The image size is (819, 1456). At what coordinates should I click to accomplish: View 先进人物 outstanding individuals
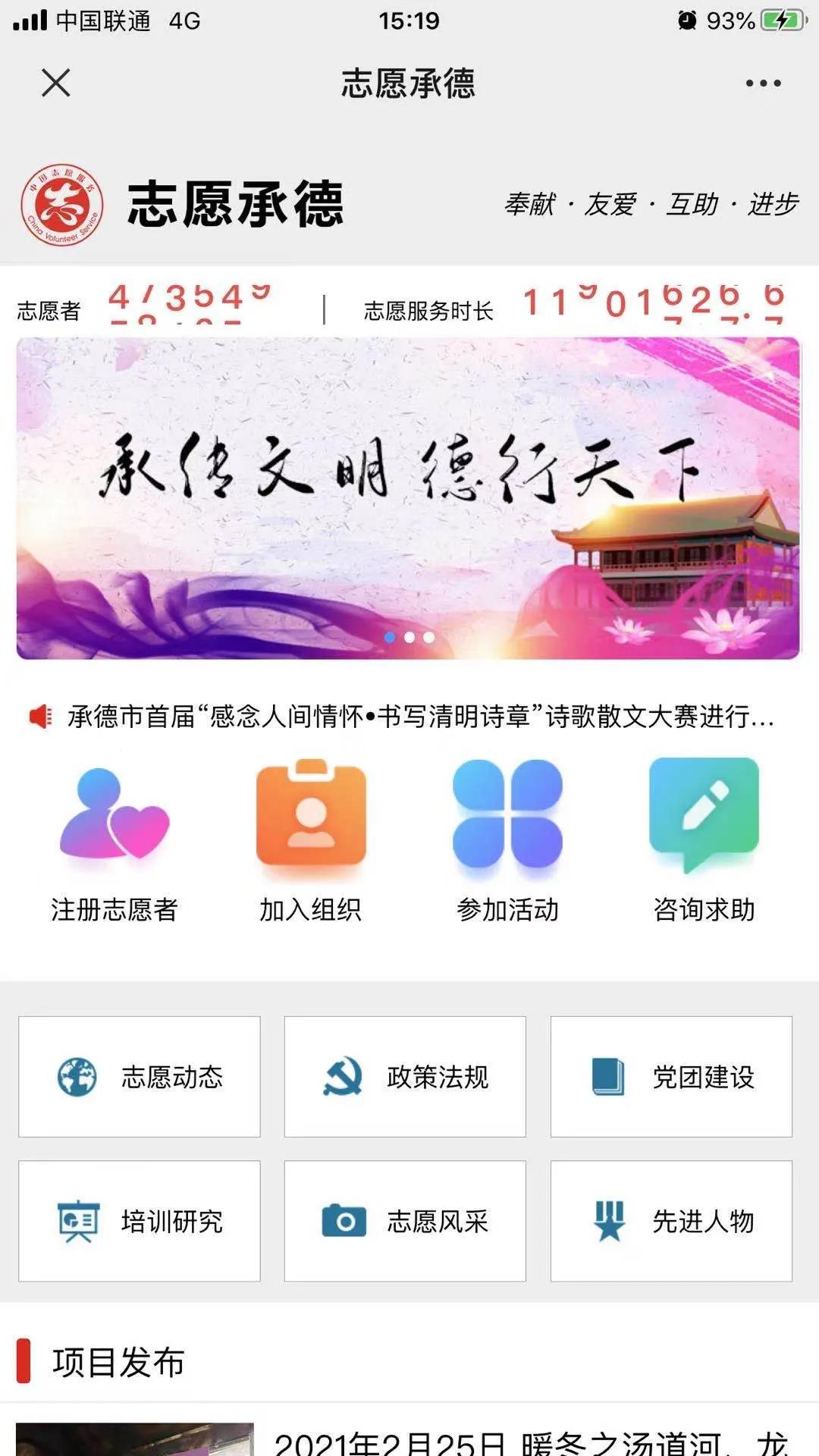pyautogui.click(x=671, y=1221)
